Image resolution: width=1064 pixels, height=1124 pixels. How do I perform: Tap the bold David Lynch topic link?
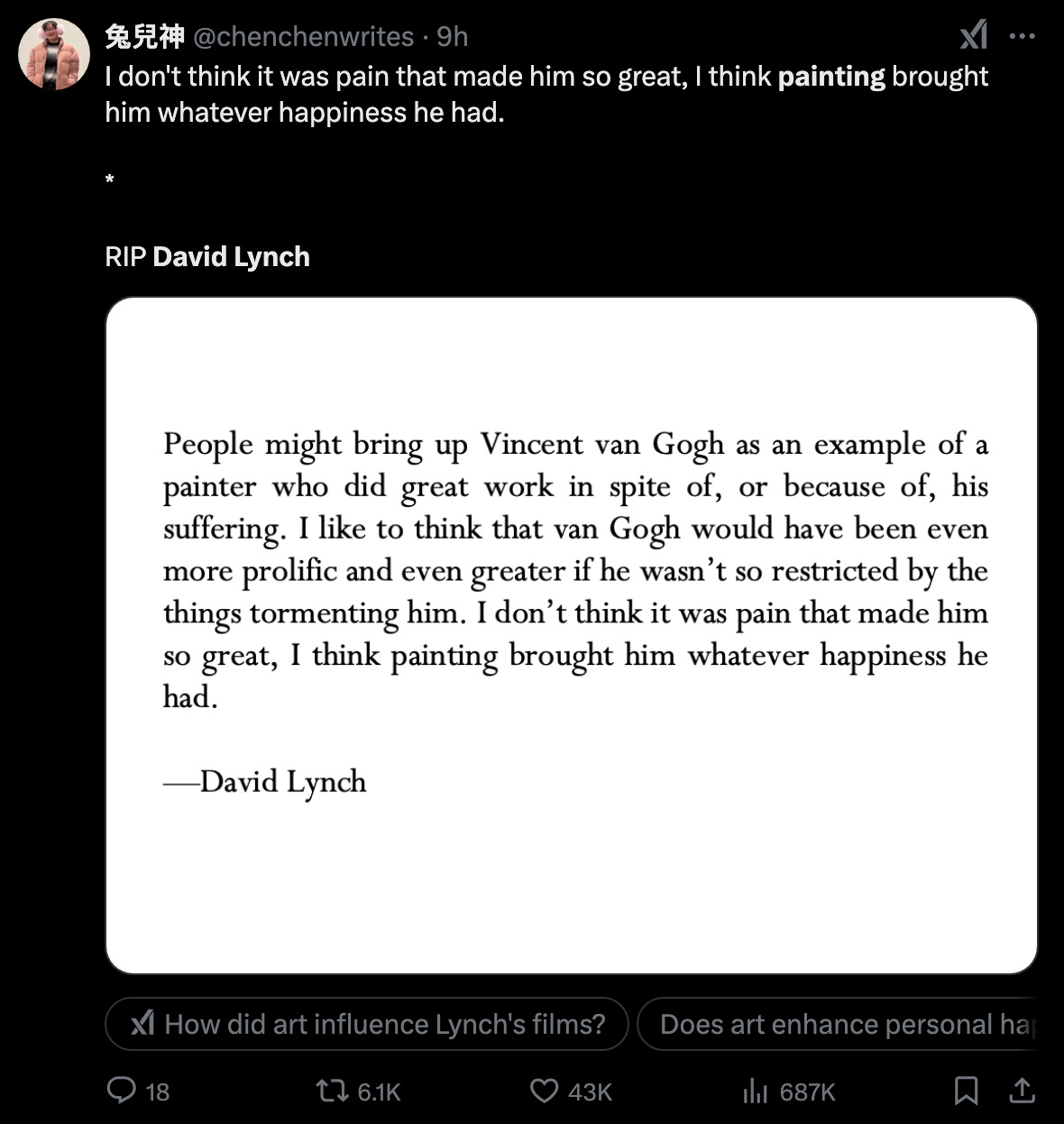[231, 257]
